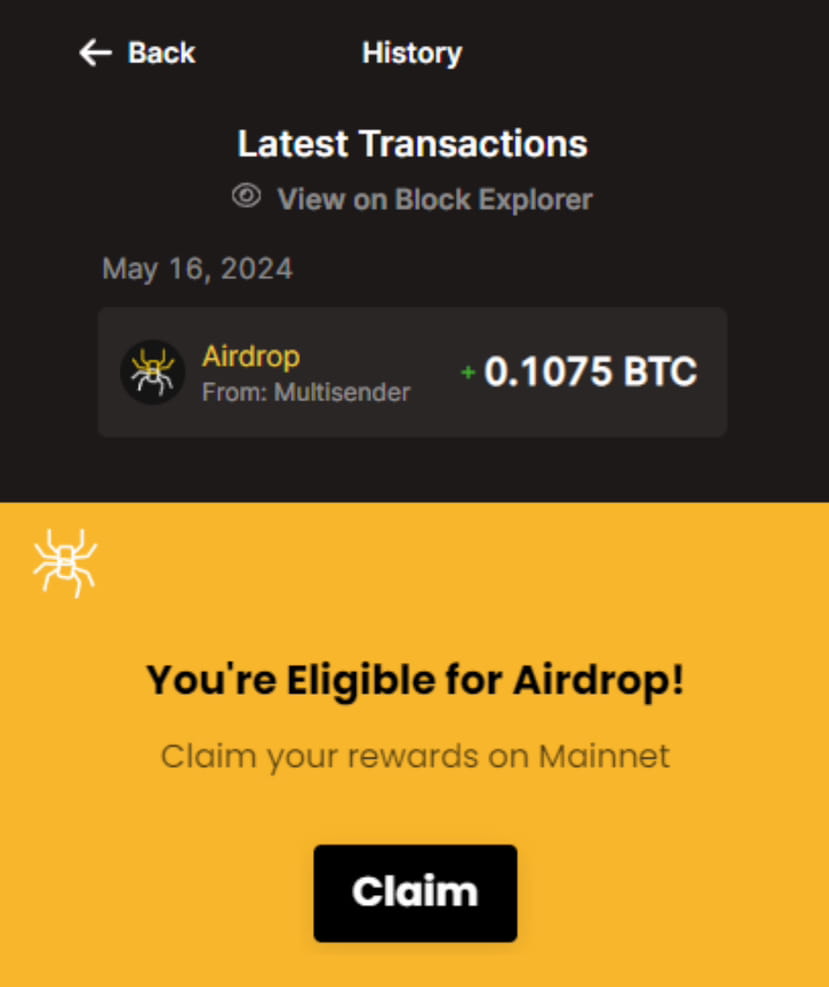The height and width of the screenshot is (987, 829).
Task: Switch to the History view
Action: pos(412,52)
